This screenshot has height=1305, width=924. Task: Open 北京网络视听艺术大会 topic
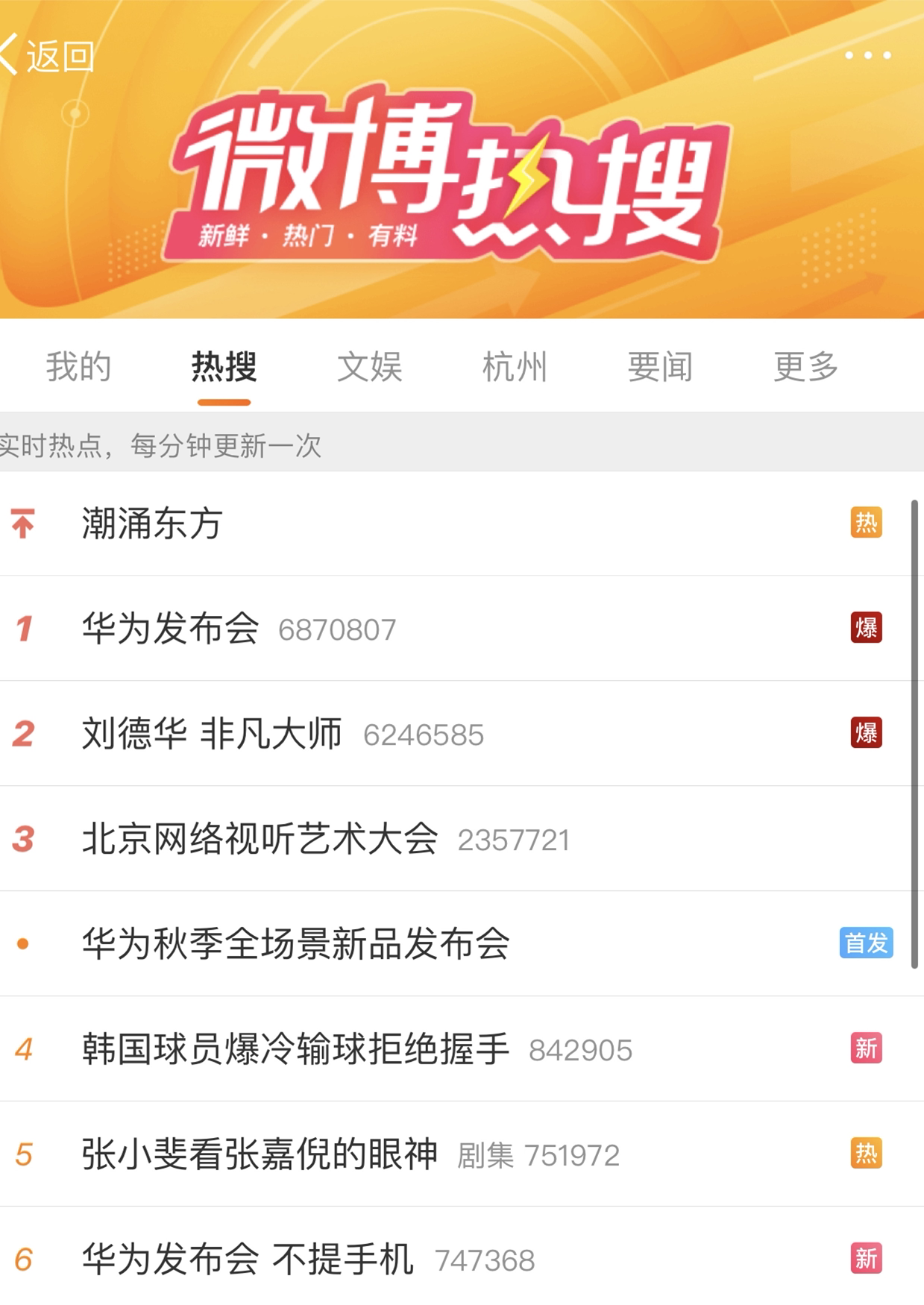260,839
